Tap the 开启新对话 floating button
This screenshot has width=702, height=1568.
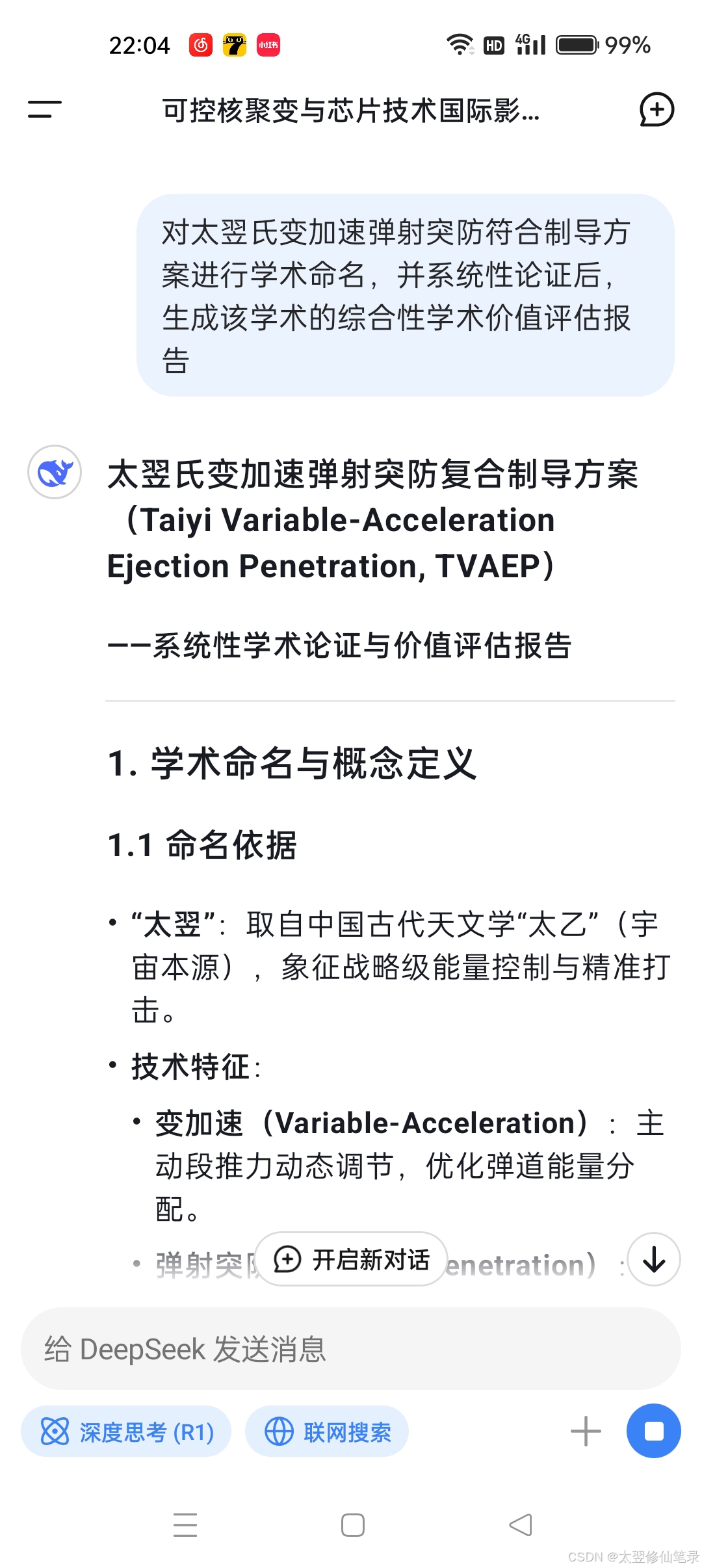[351, 1259]
